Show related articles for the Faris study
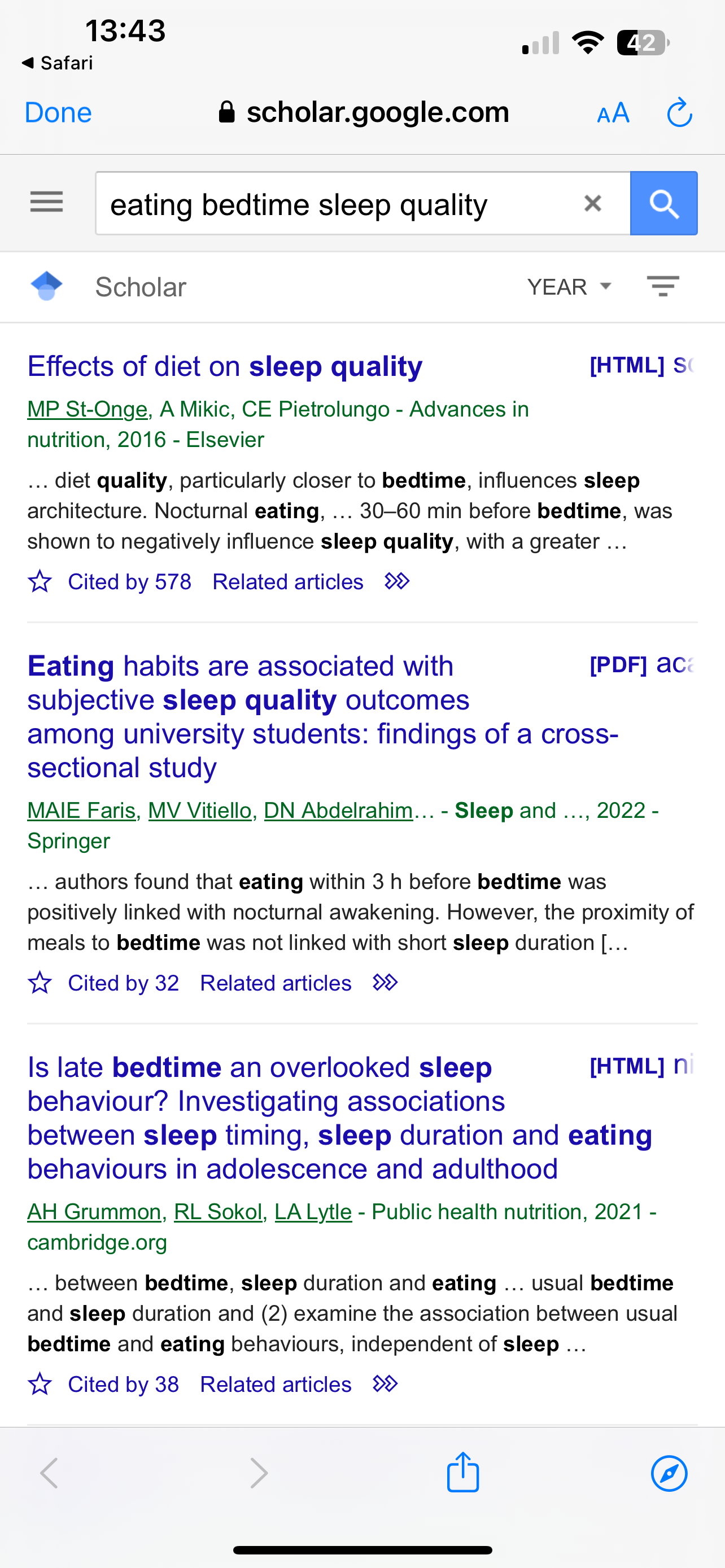725x1568 pixels. tap(276, 983)
